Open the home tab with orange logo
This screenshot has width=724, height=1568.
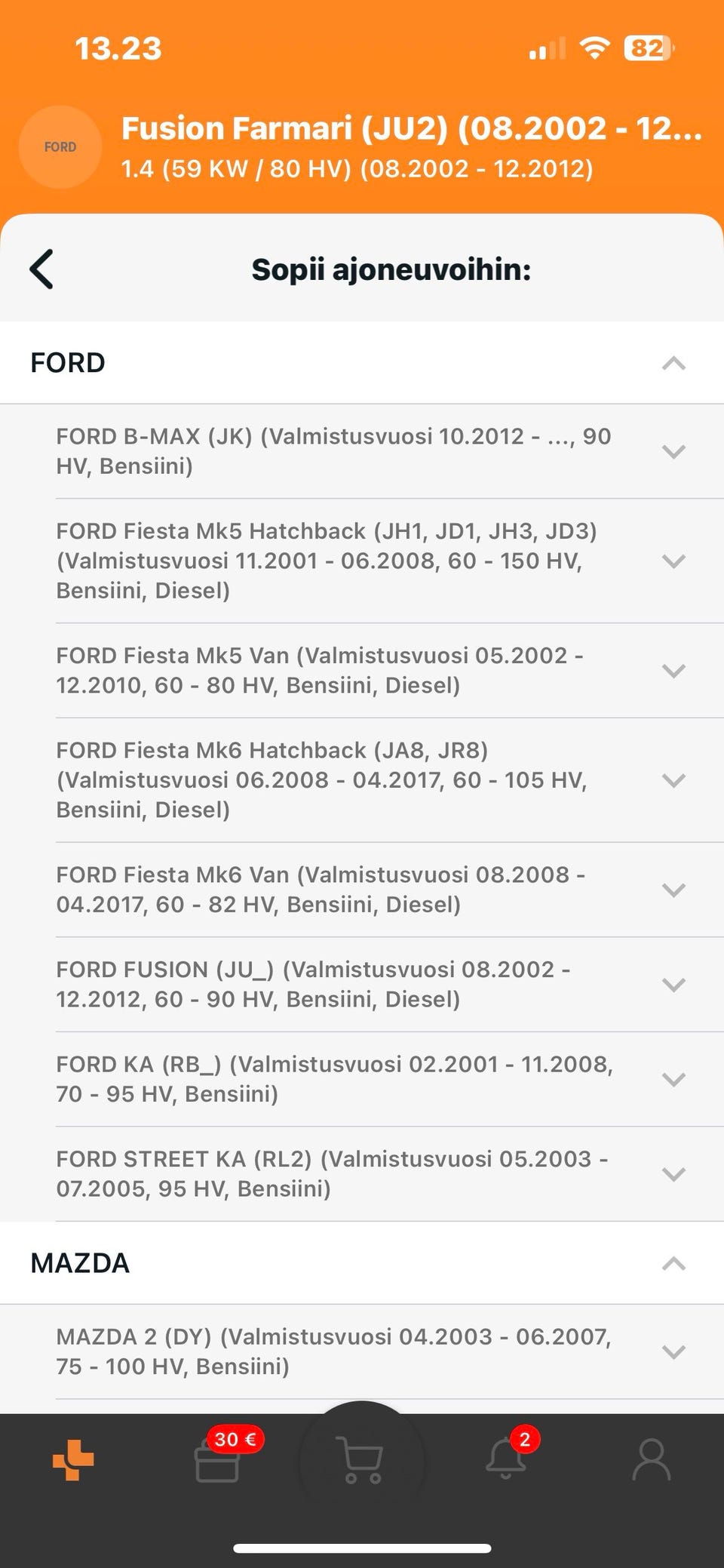(73, 1460)
